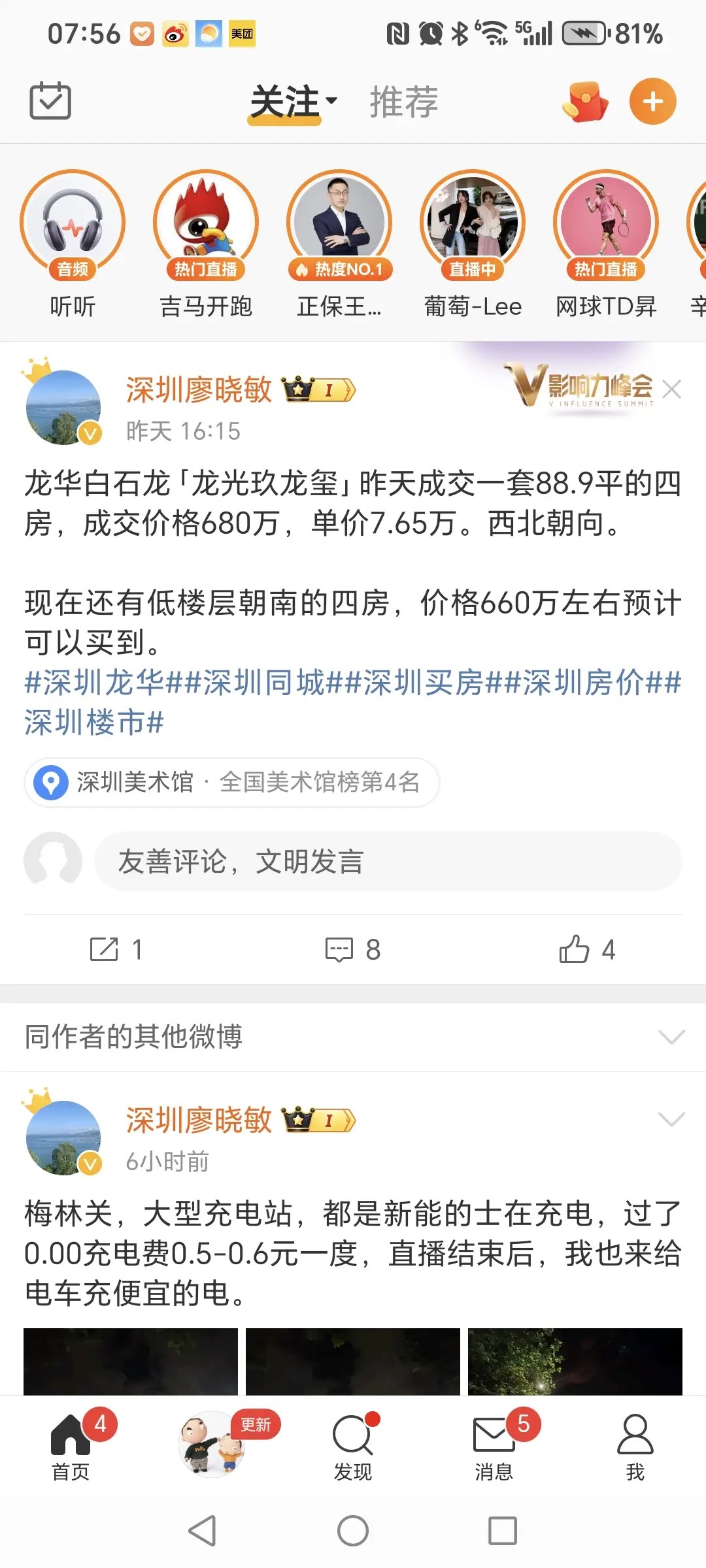Image resolution: width=706 pixels, height=1568 pixels.
Task: Open 网球TD昇 hot live stream
Action: pyautogui.click(x=606, y=223)
